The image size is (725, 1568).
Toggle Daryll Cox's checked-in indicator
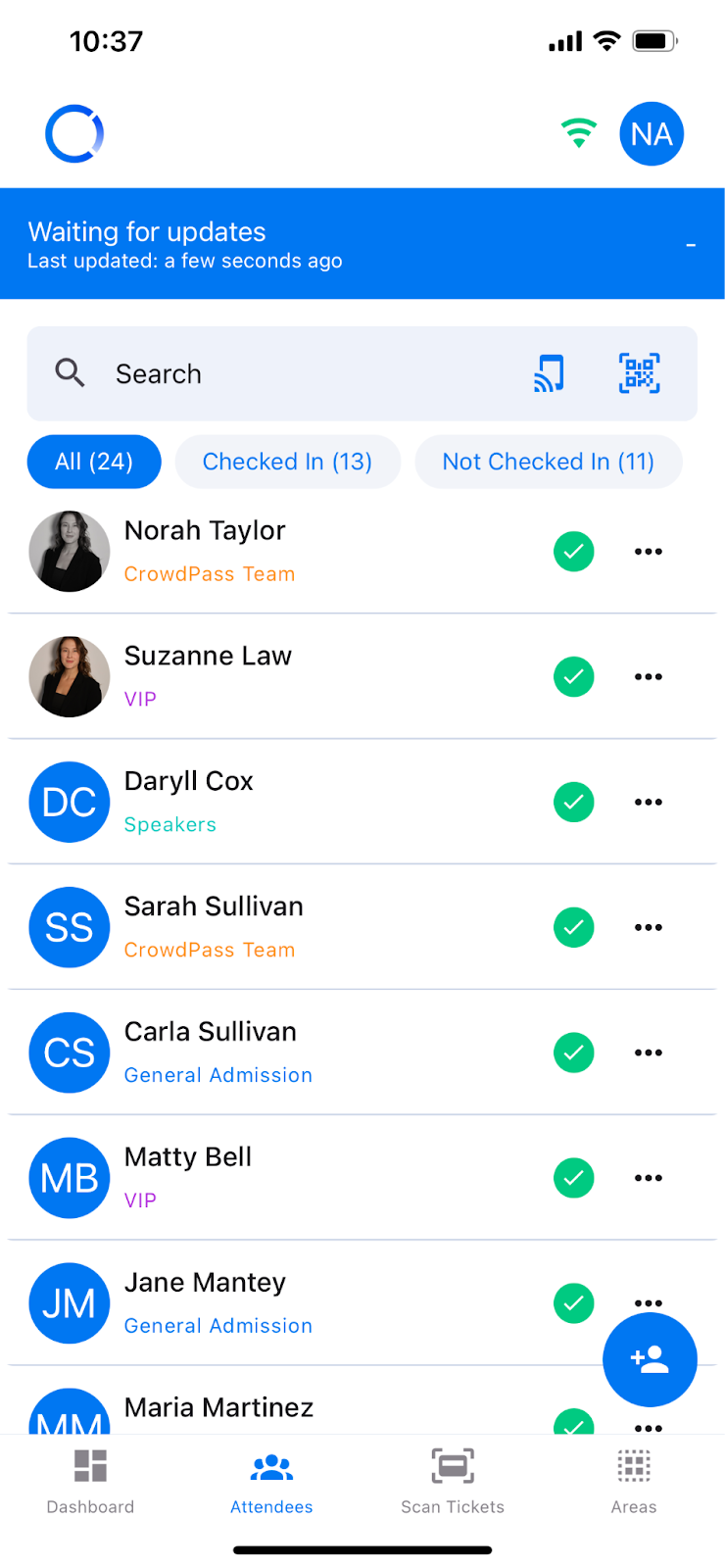click(x=574, y=802)
